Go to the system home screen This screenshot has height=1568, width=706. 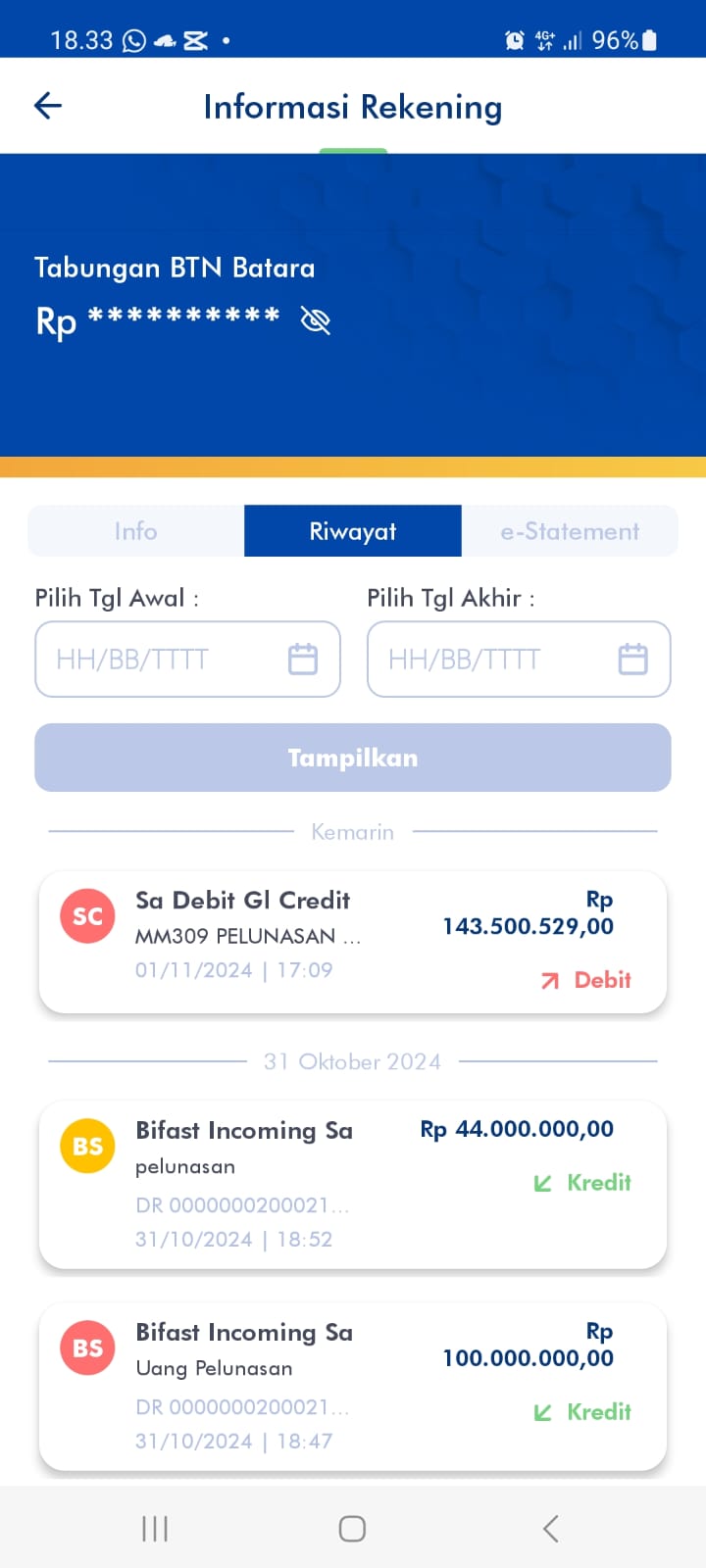point(352,1529)
